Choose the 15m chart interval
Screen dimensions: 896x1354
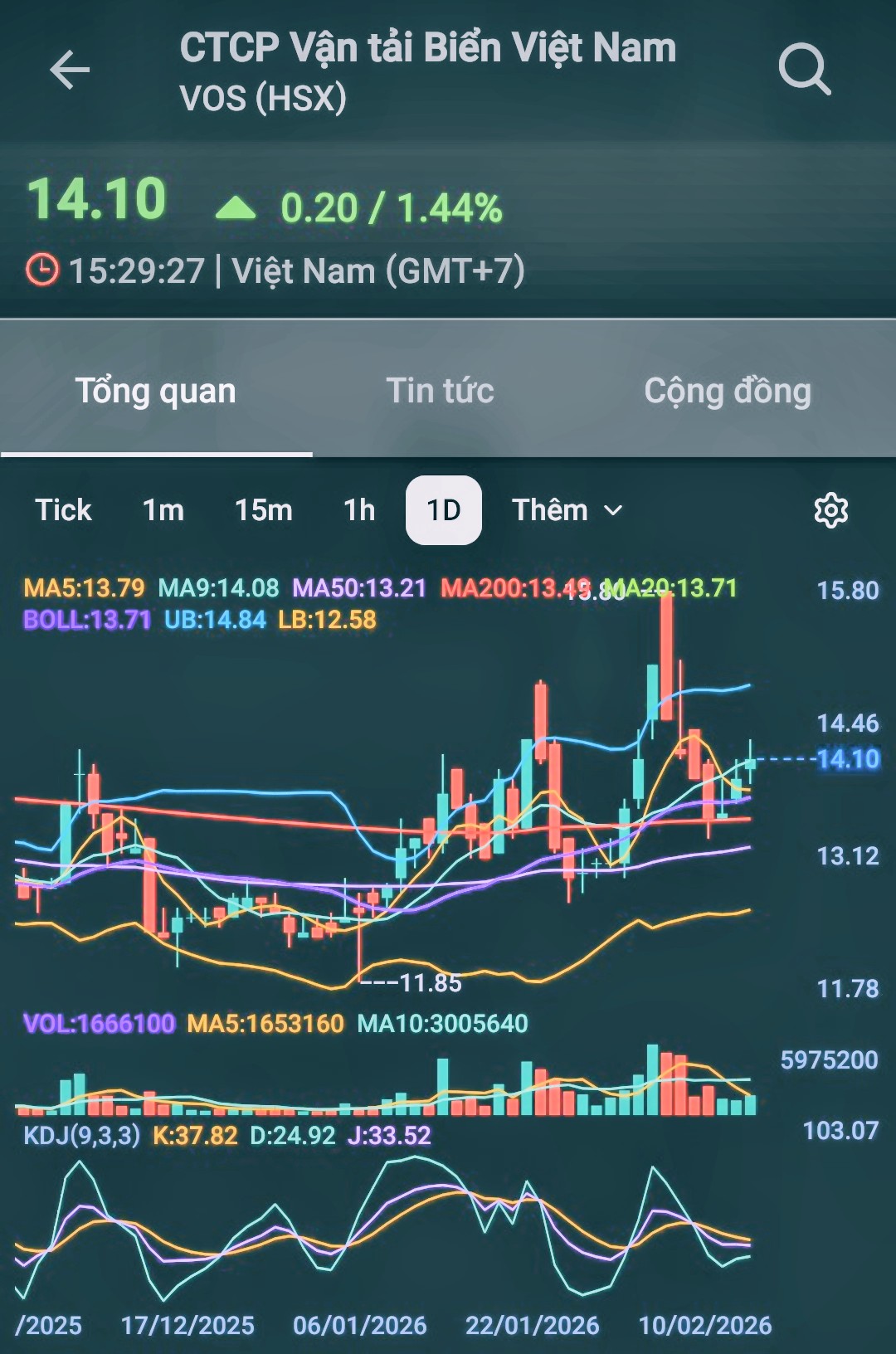point(263,509)
